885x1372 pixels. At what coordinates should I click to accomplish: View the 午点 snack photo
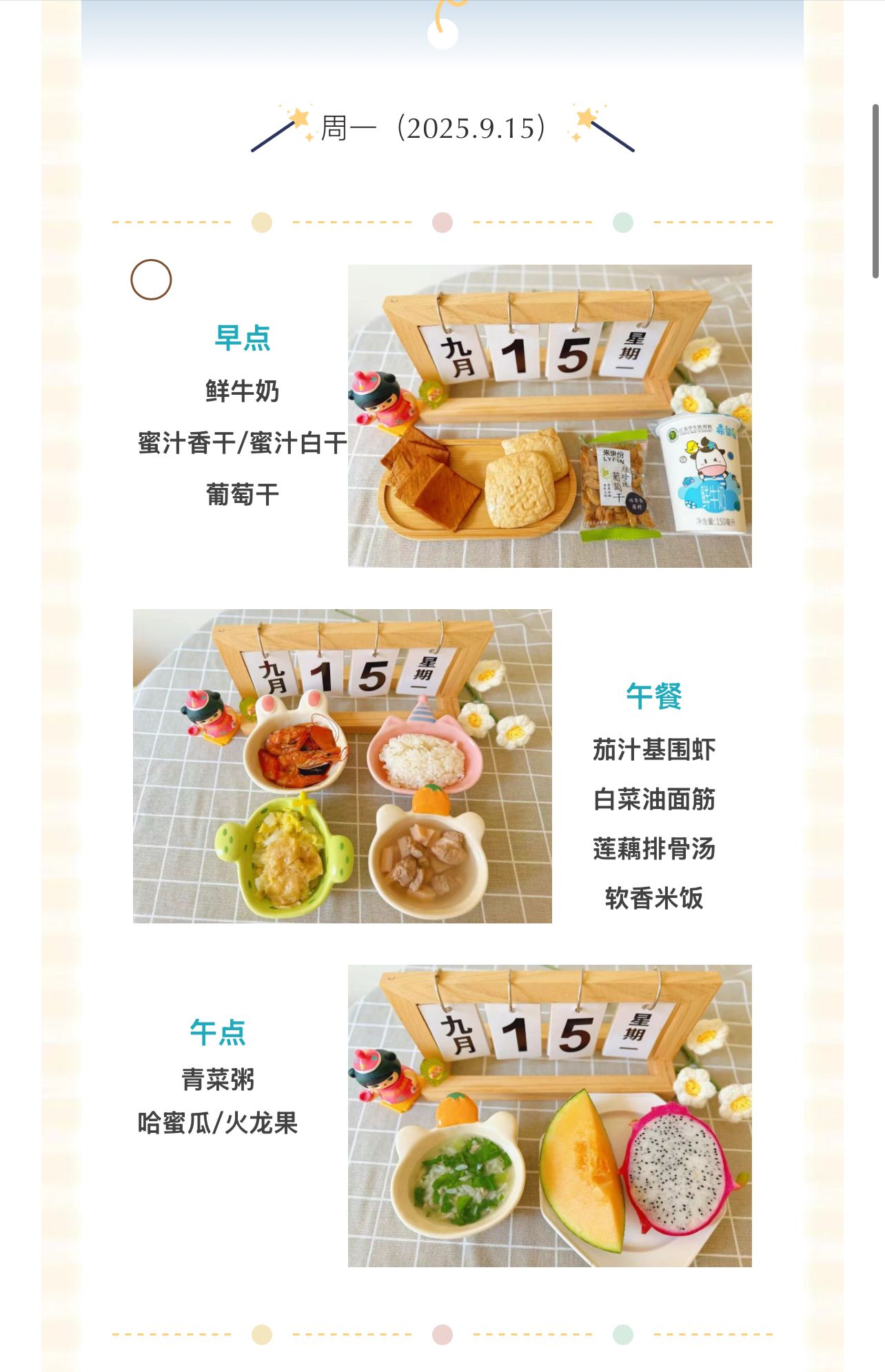[549, 1115]
